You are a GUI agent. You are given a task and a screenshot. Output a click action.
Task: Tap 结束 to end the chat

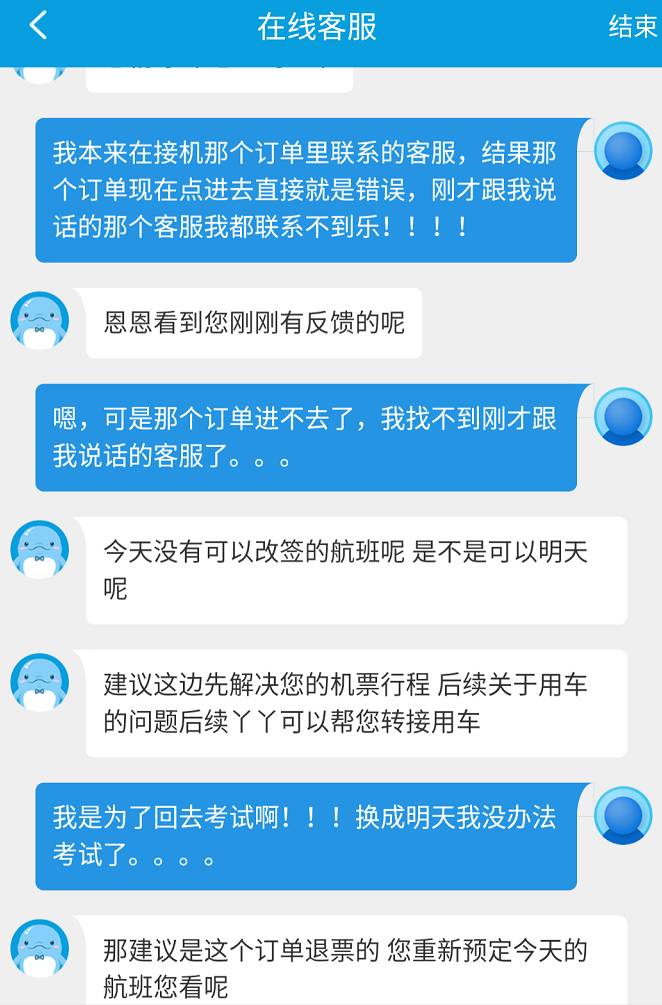(632, 27)
